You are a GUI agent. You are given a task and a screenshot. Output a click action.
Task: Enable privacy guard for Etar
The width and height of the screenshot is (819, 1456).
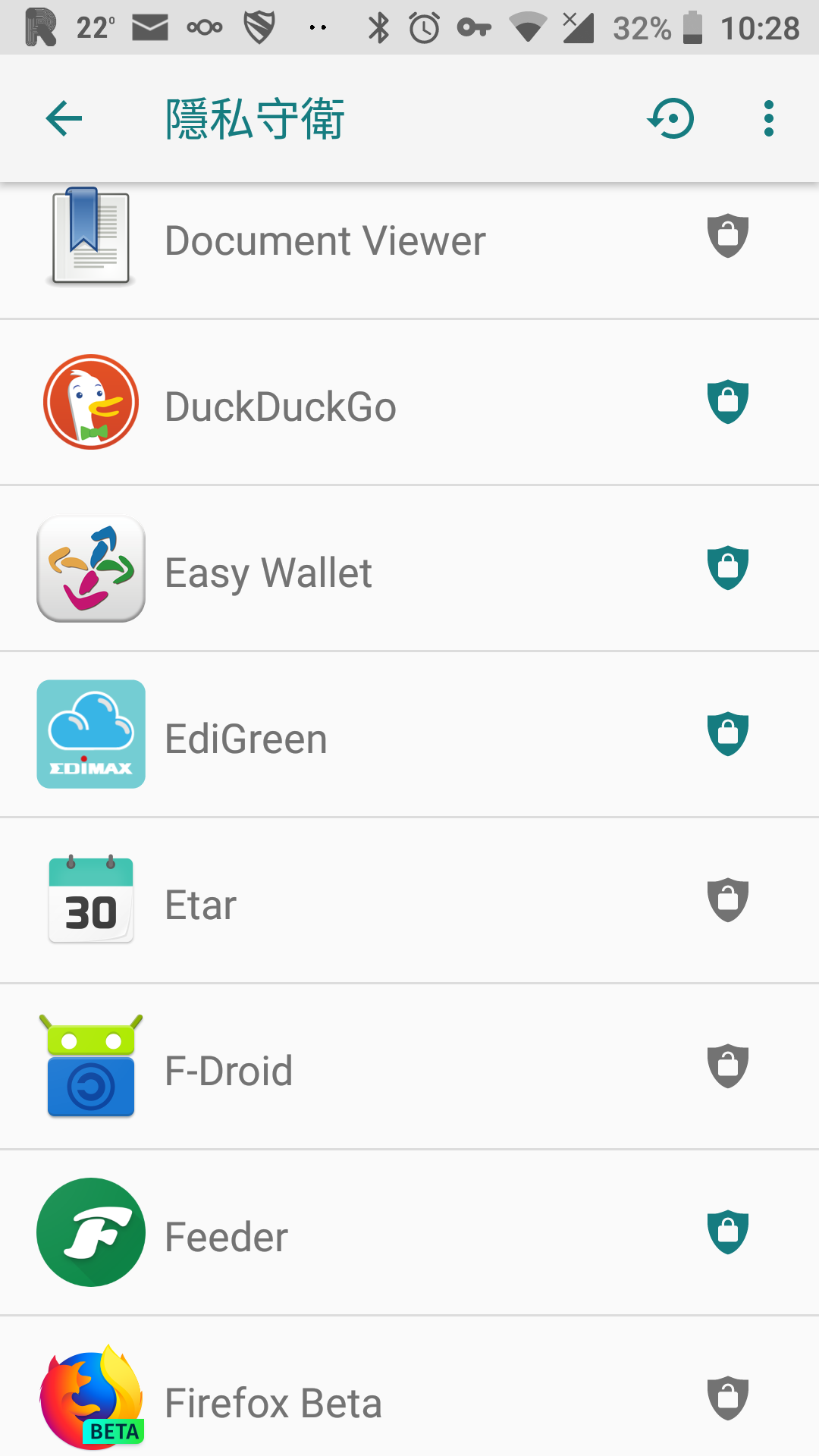tap(727, 900)
